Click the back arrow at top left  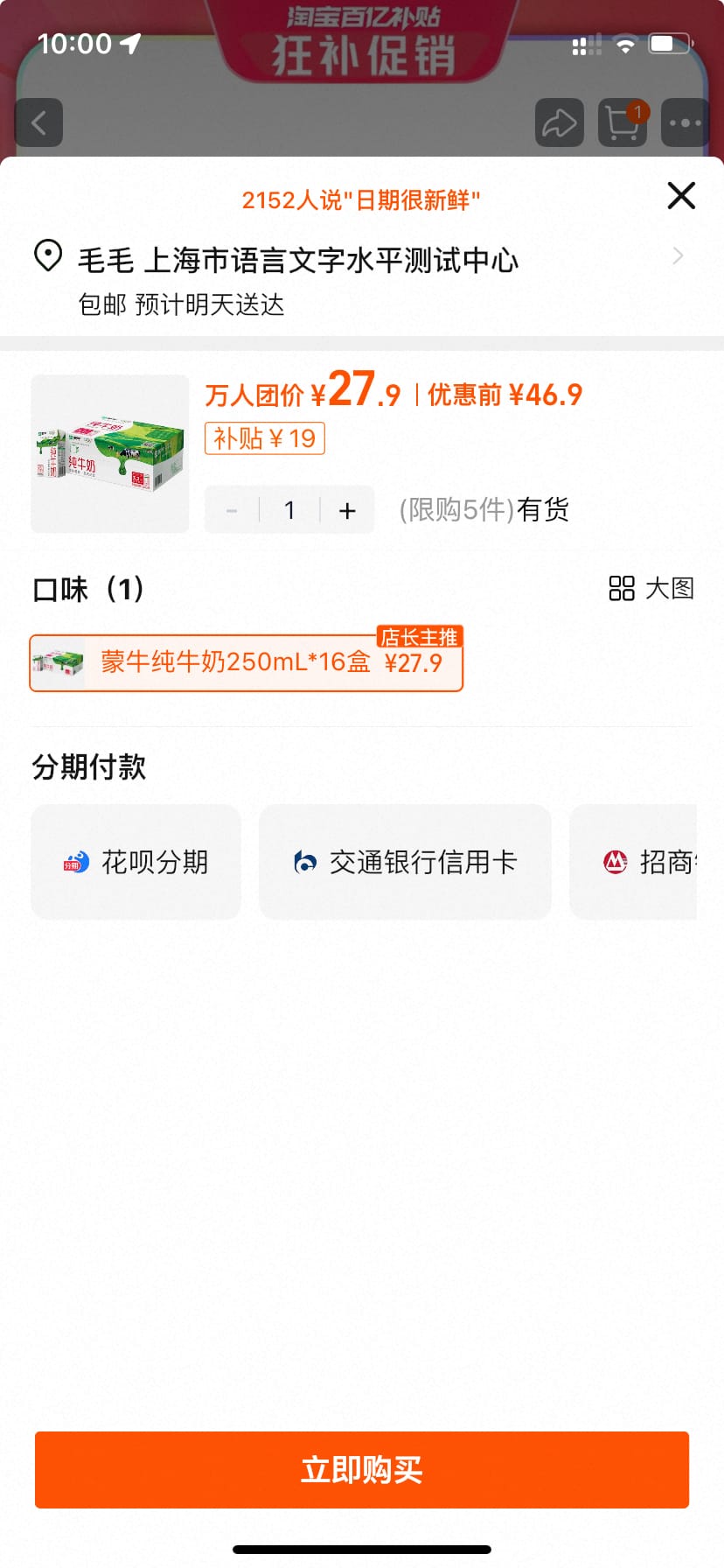pos(38,122)
